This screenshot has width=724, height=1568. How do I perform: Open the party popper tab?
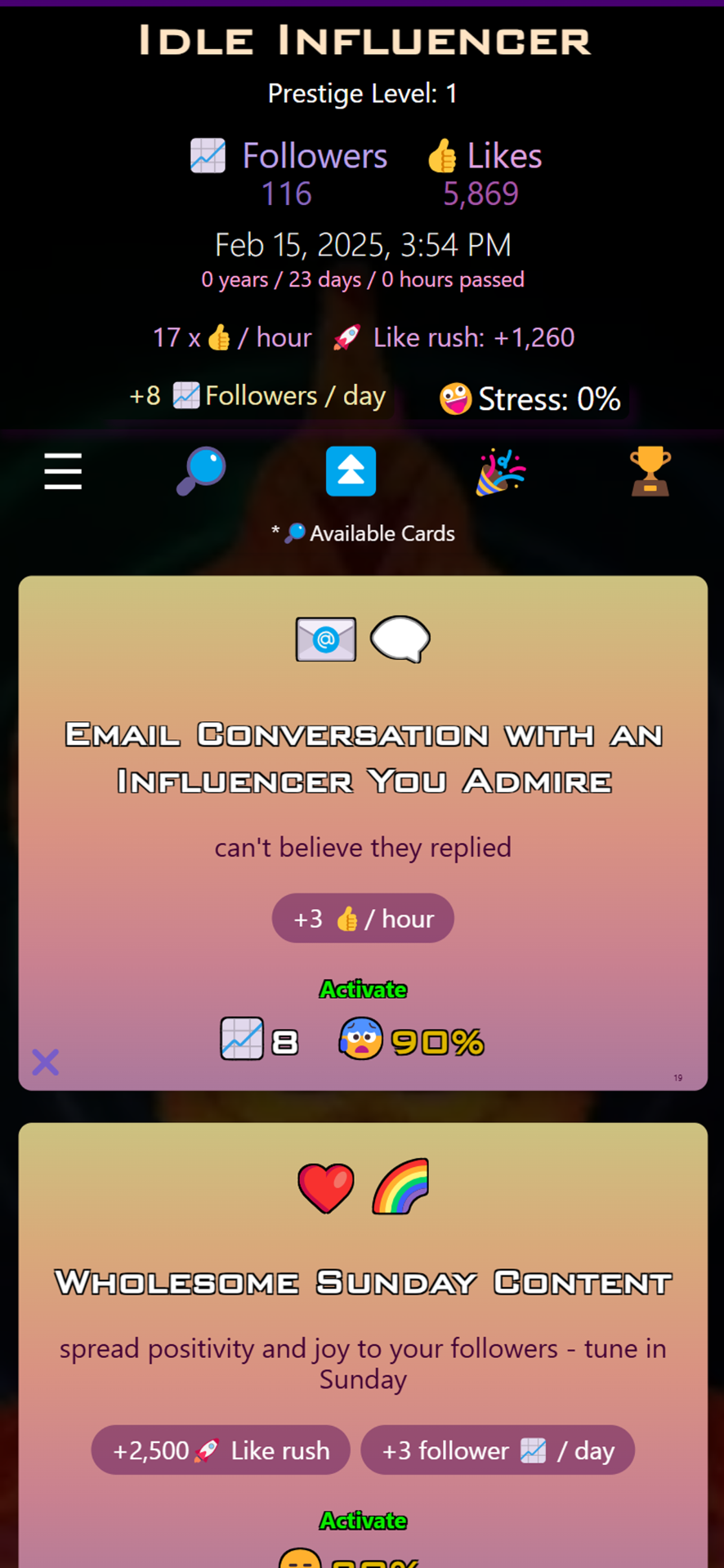tap(501, 471)
